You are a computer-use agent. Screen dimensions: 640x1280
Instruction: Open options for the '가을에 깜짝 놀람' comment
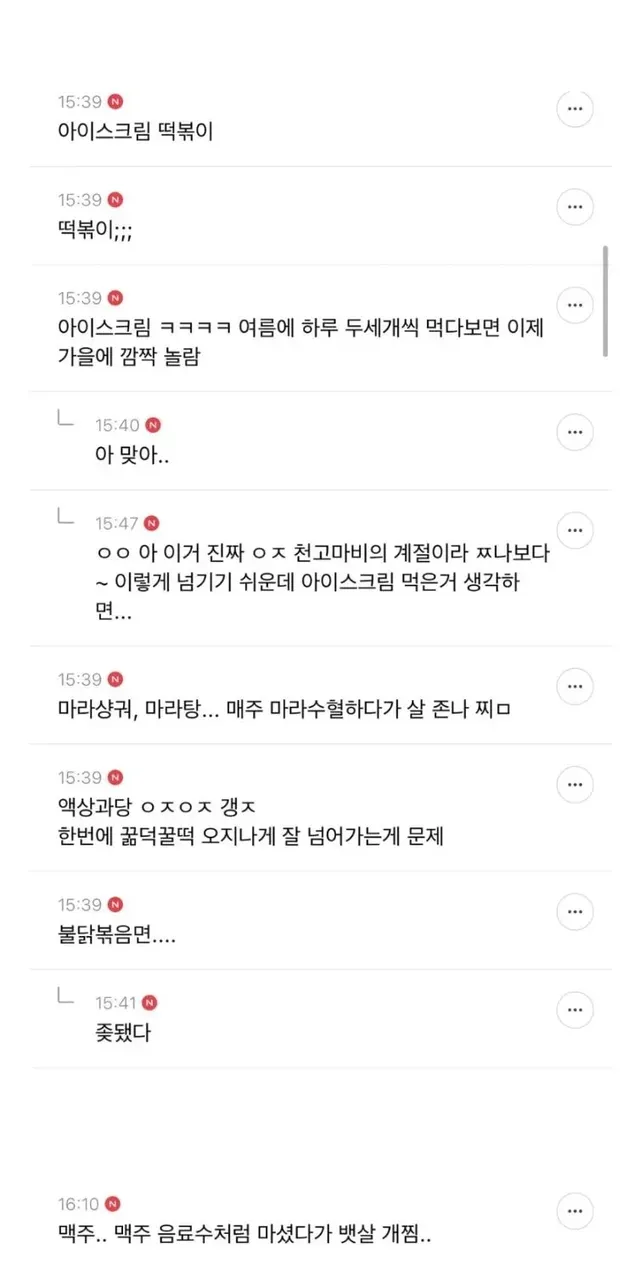click(x=574, y=304)
